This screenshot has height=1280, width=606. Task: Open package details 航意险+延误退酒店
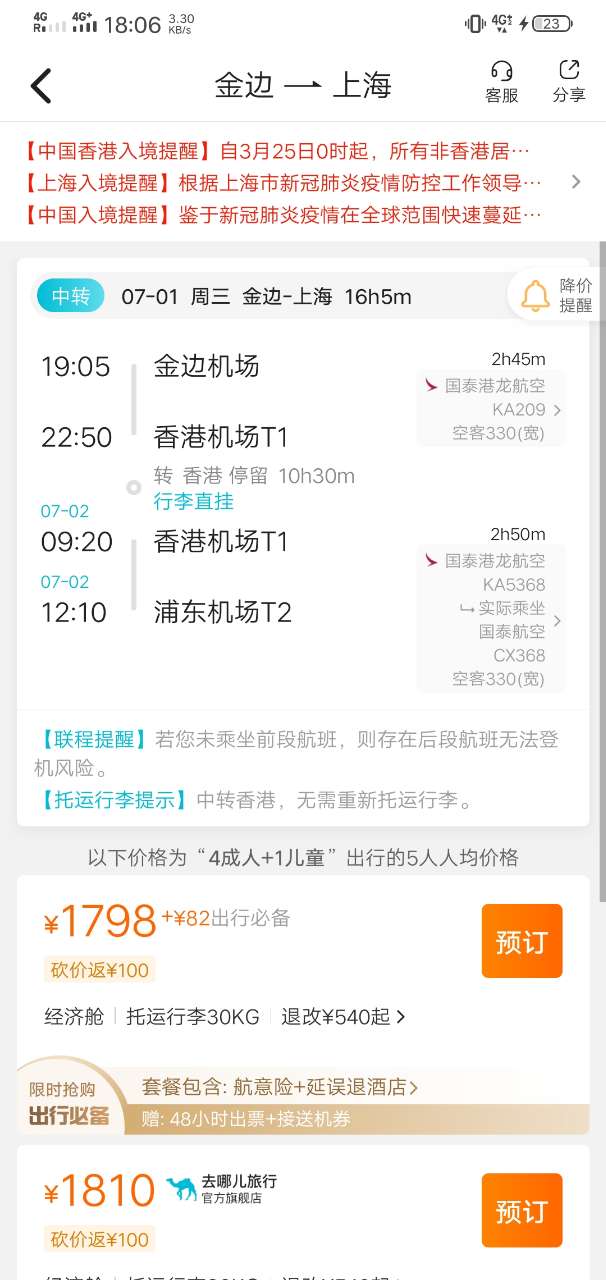(x=280, y=1086)
